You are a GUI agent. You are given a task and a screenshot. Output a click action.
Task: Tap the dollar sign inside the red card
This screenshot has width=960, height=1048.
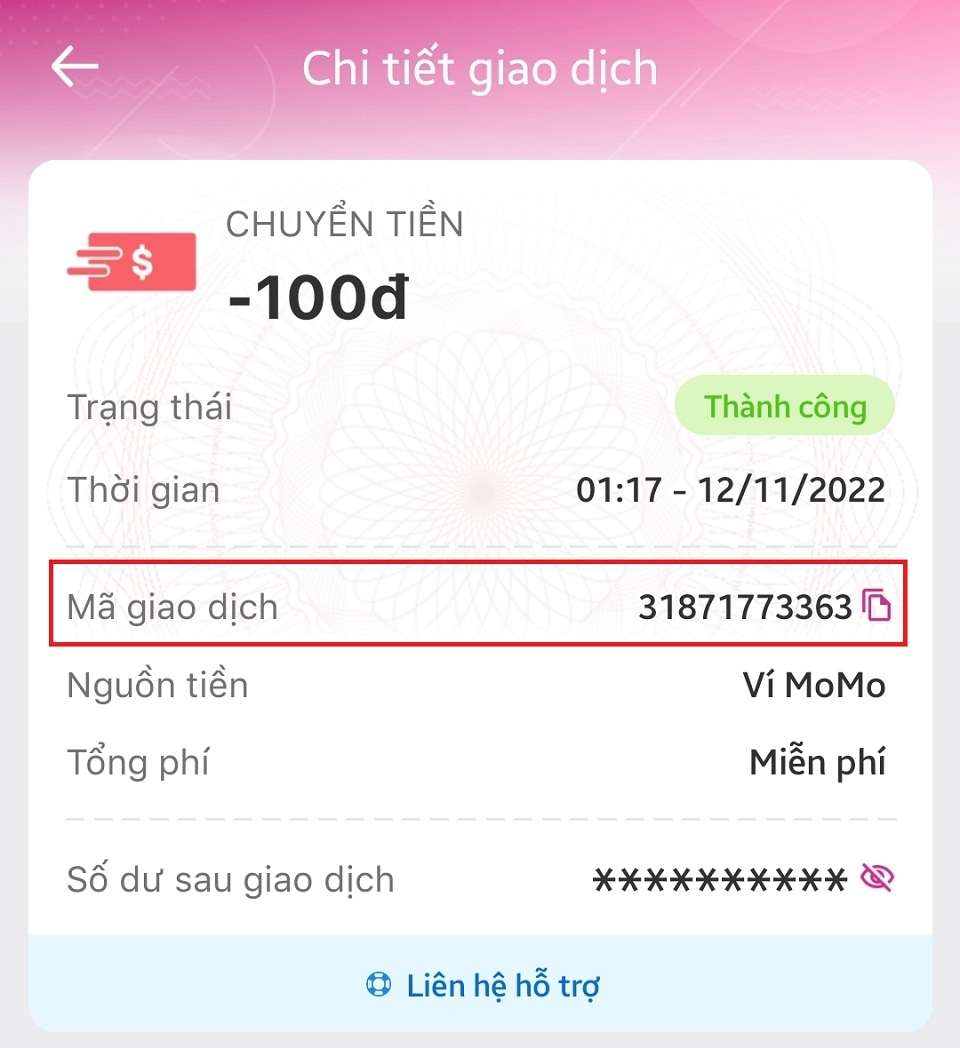tap(142, 262)
